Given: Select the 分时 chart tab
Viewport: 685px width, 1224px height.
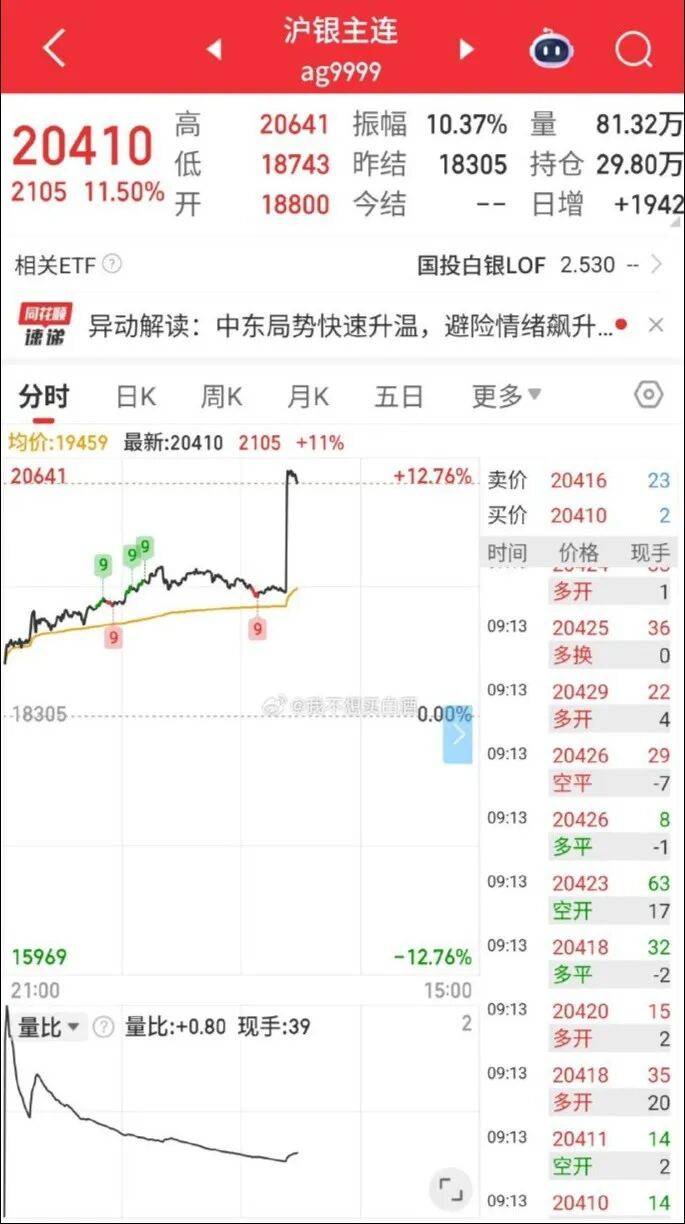Looking at the screenshot, I should (43, 397).
